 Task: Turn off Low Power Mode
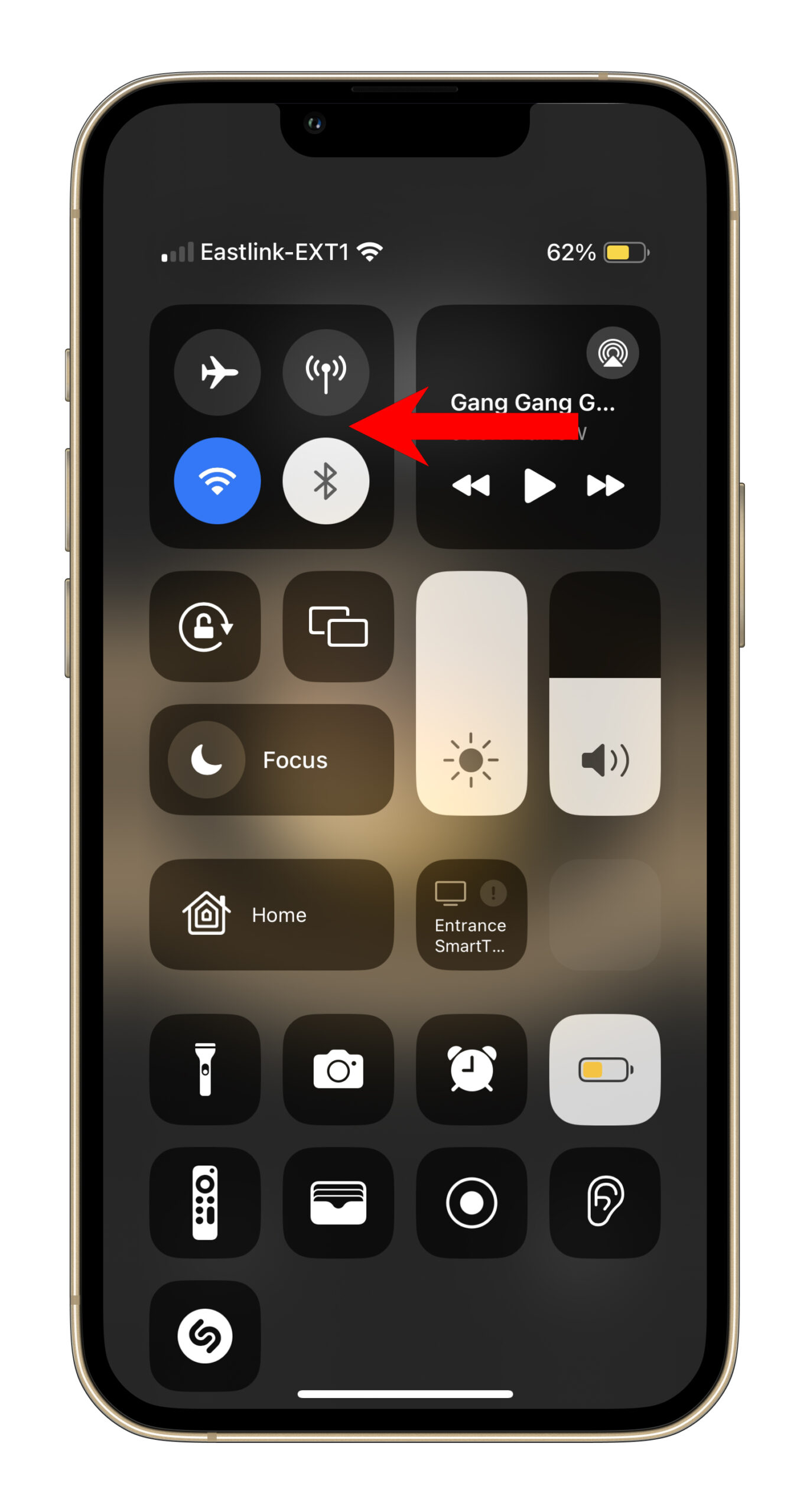point(604,1069)
